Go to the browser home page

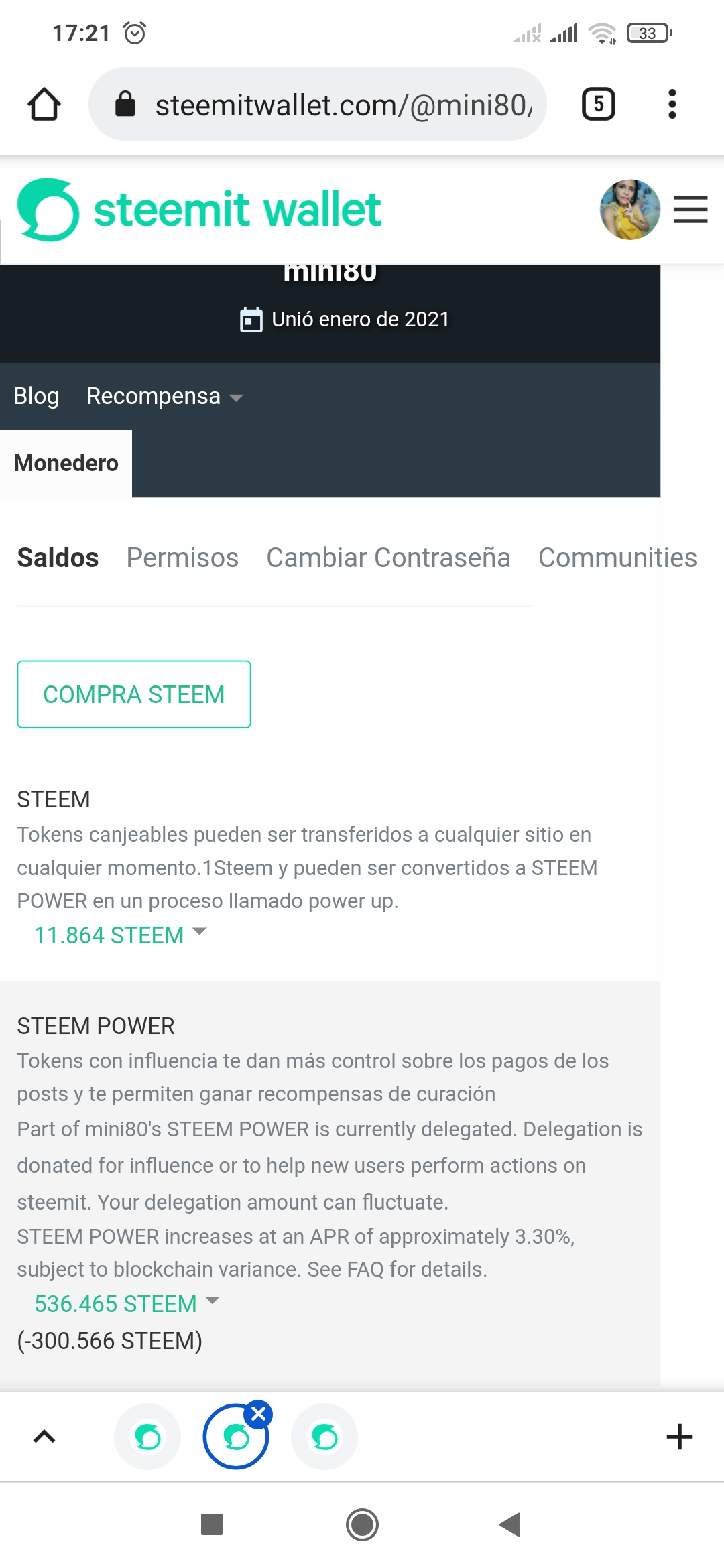coord(44,105)
